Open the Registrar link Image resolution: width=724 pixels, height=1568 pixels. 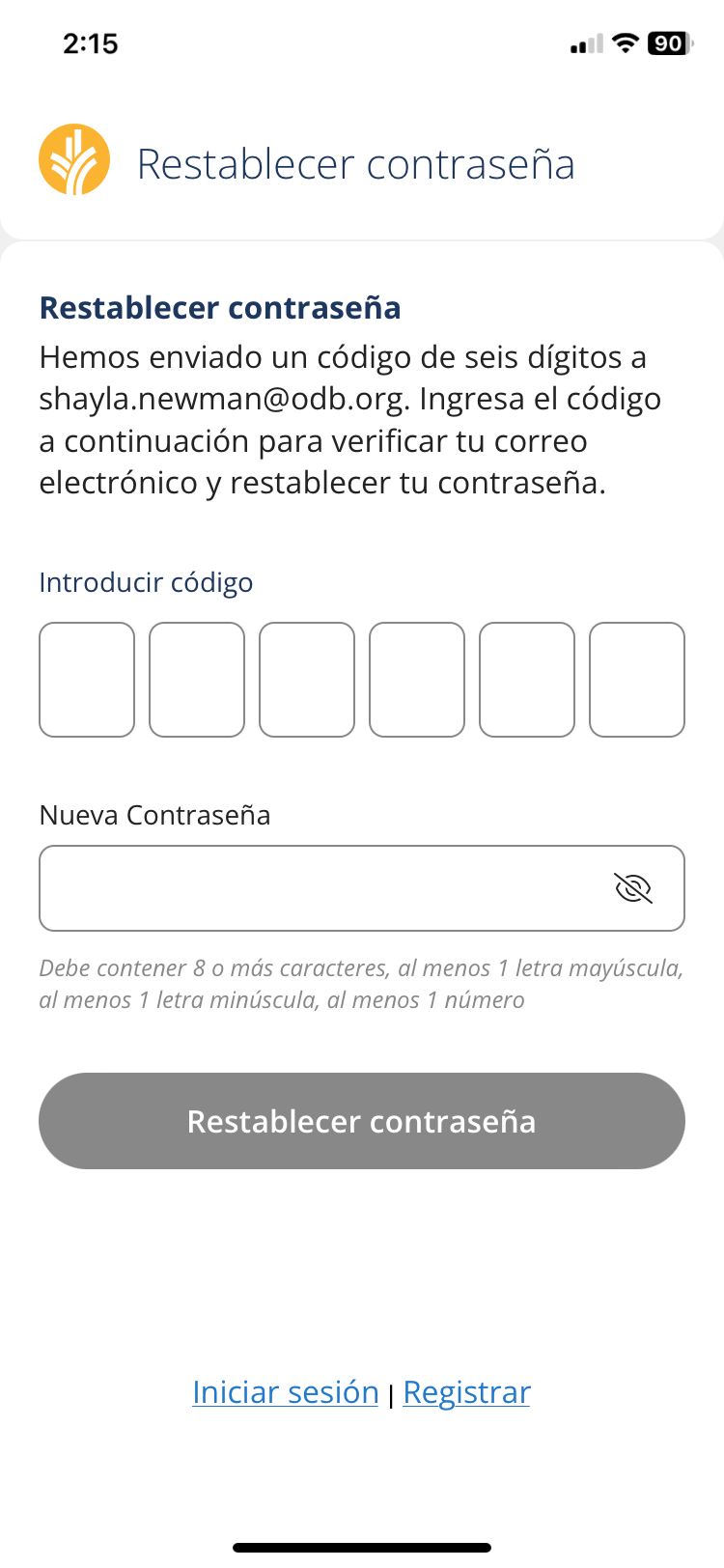466,1392
